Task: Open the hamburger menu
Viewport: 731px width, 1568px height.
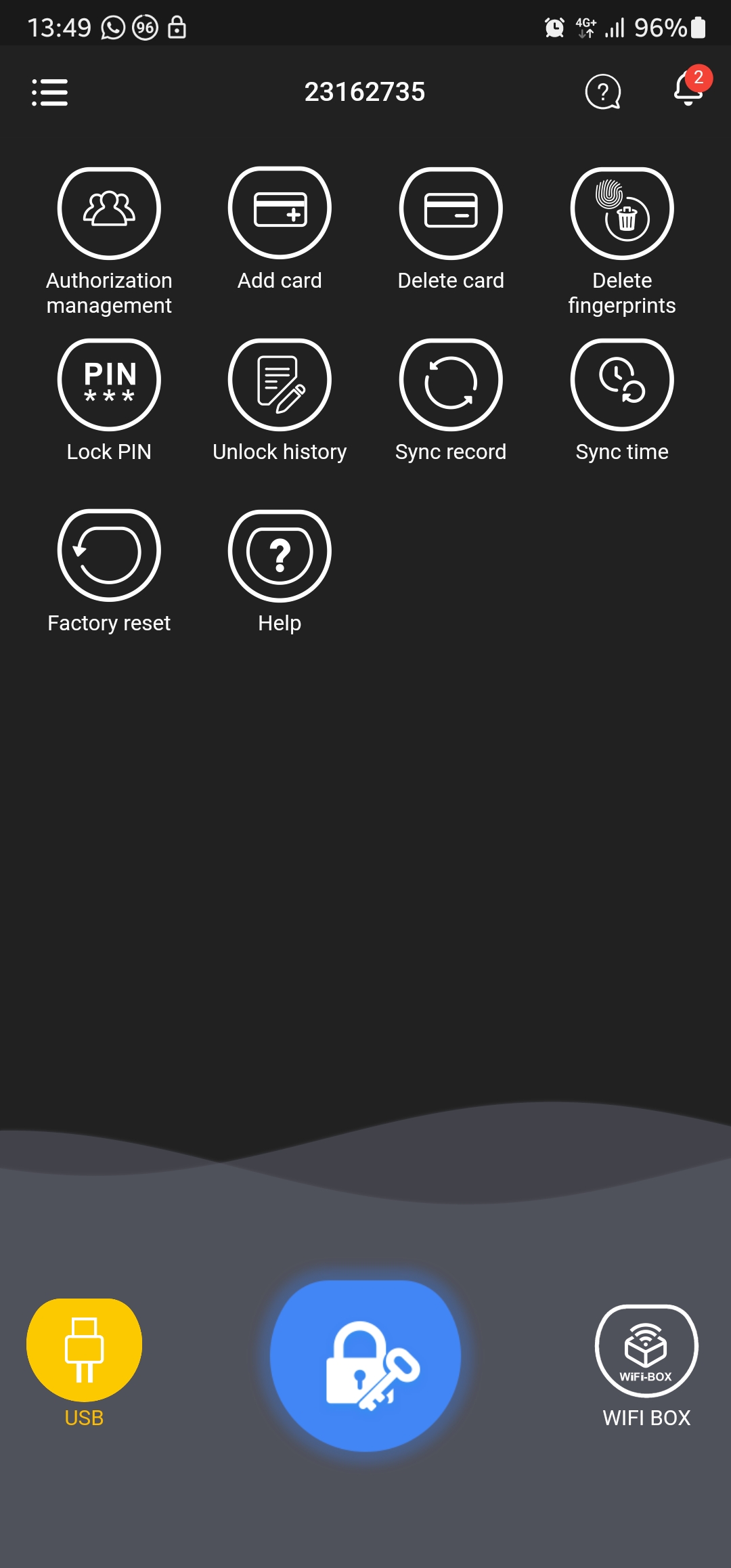Action: pyautogui.click(x=50, y=92)
